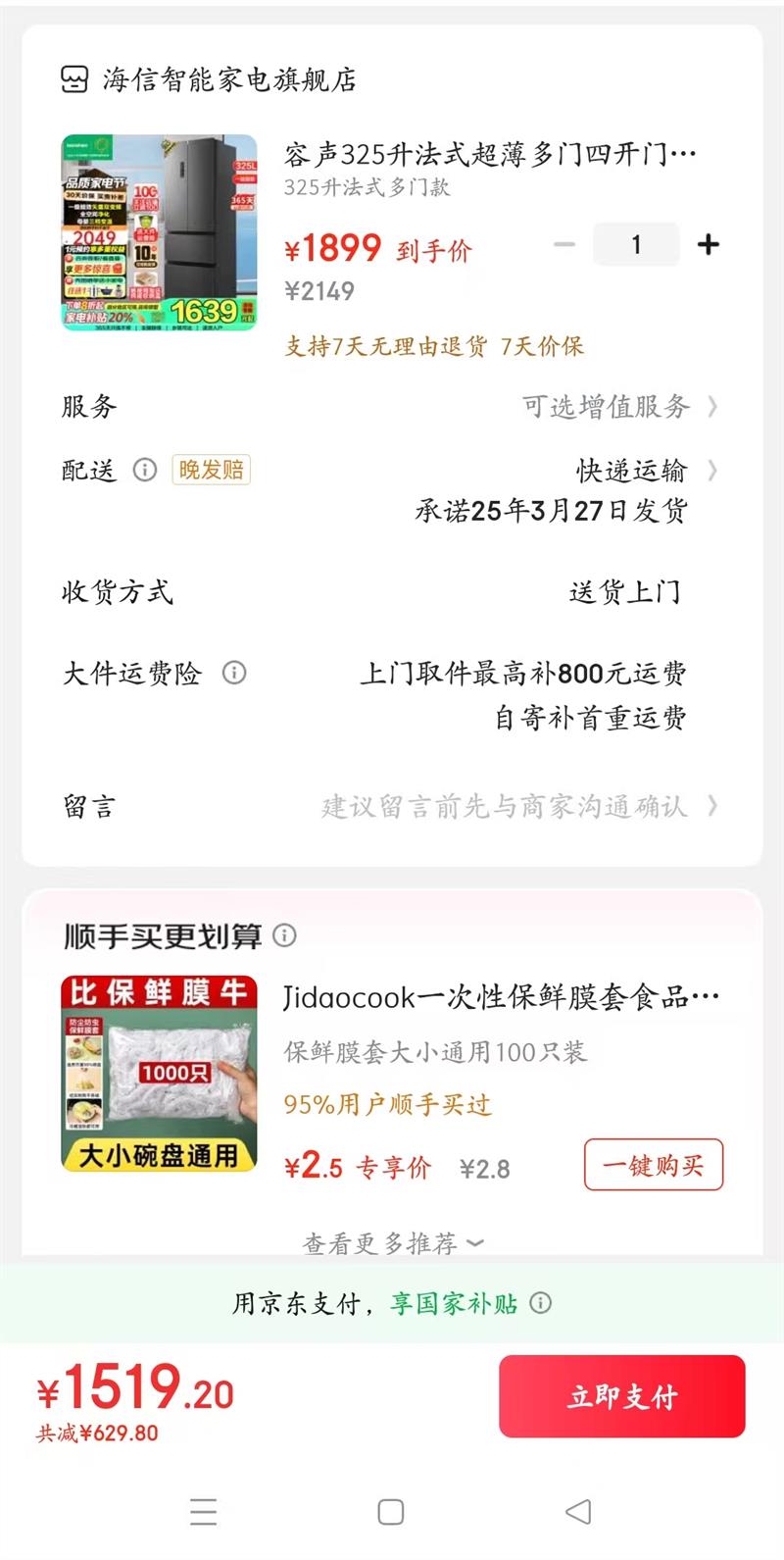Image resolution: width=784 pixels, height=1560 pixels.
Task: Increase refrigerator quantity with plus button
Action: 708,245
